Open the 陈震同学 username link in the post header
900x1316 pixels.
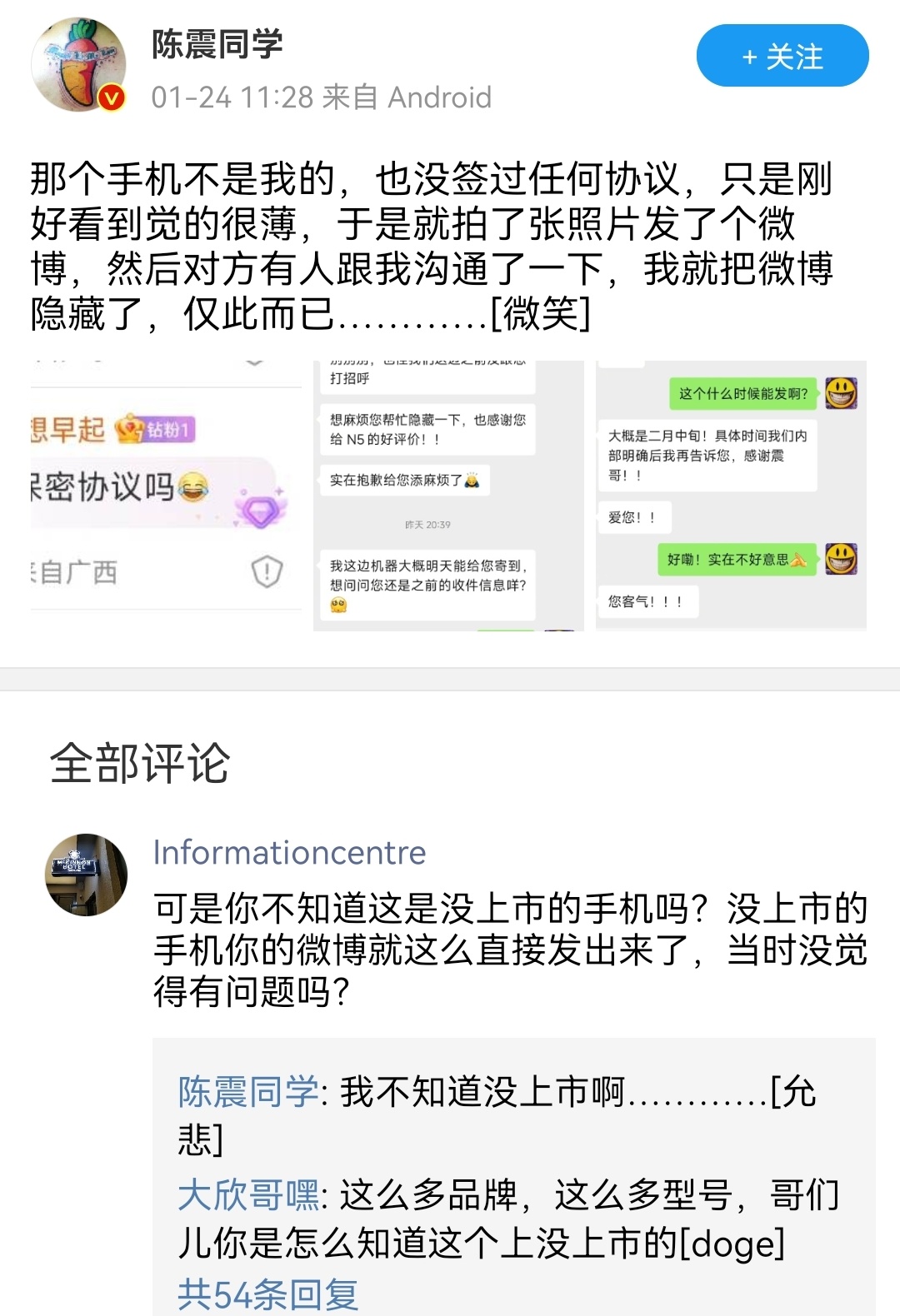coord(217,44)
